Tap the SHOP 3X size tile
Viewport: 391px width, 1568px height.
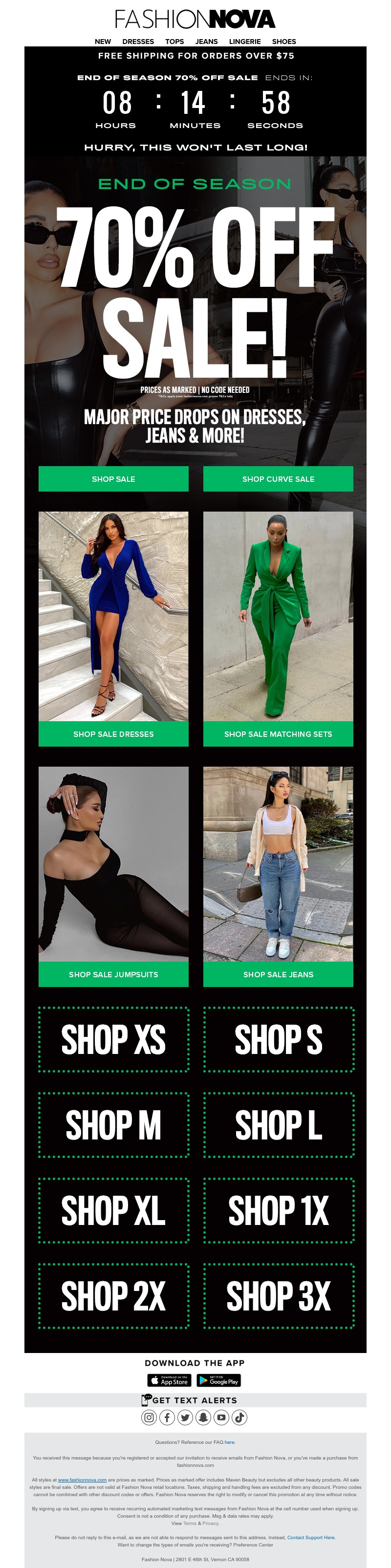point(278,1296)
